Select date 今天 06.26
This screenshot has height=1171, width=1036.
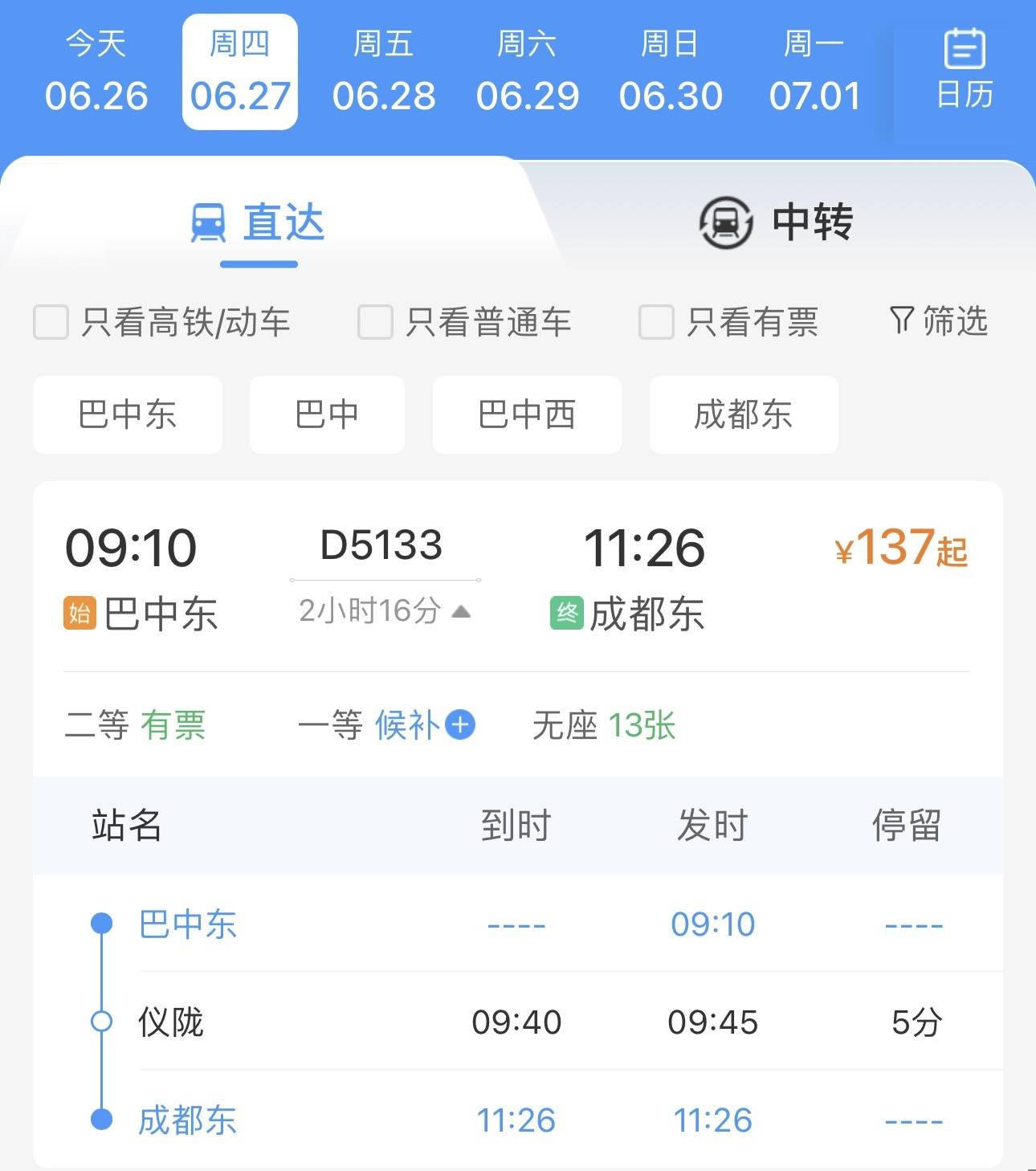(96, 72)
